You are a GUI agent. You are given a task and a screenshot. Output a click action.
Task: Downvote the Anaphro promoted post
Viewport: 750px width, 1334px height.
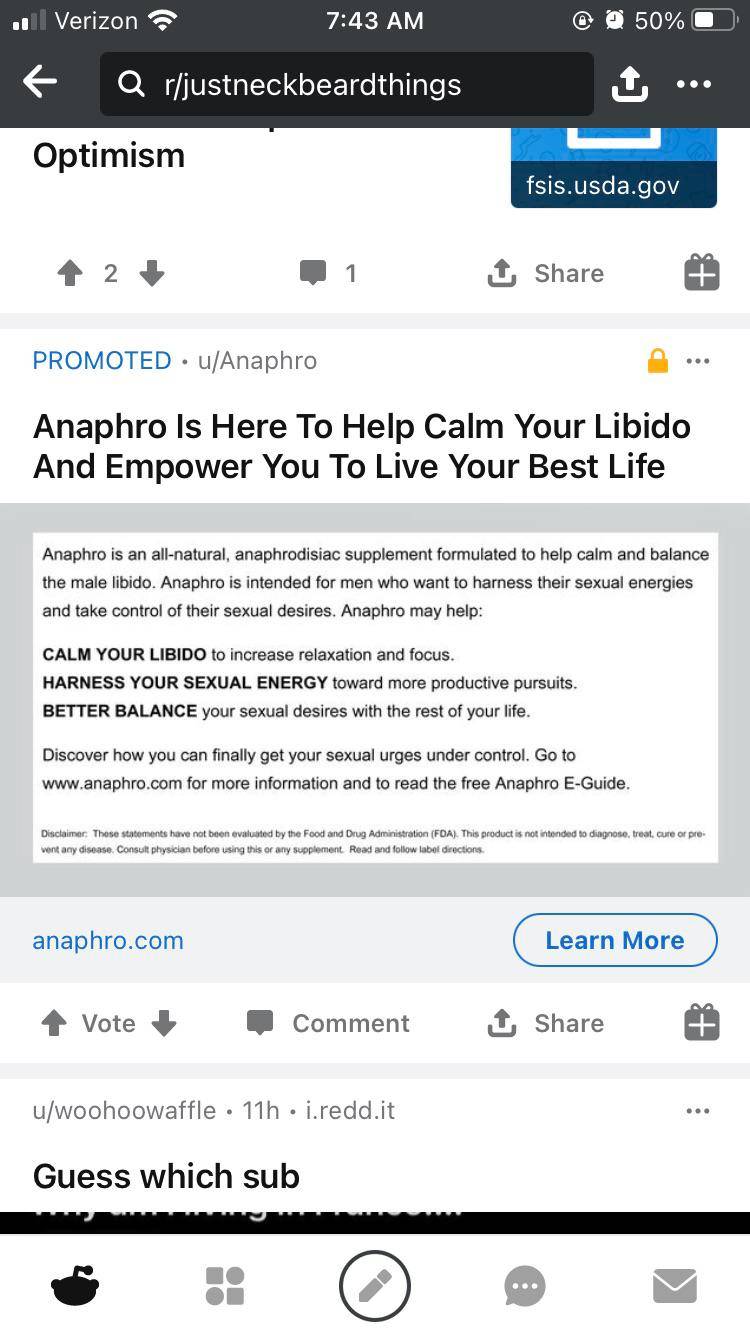tap(163, 1022)
